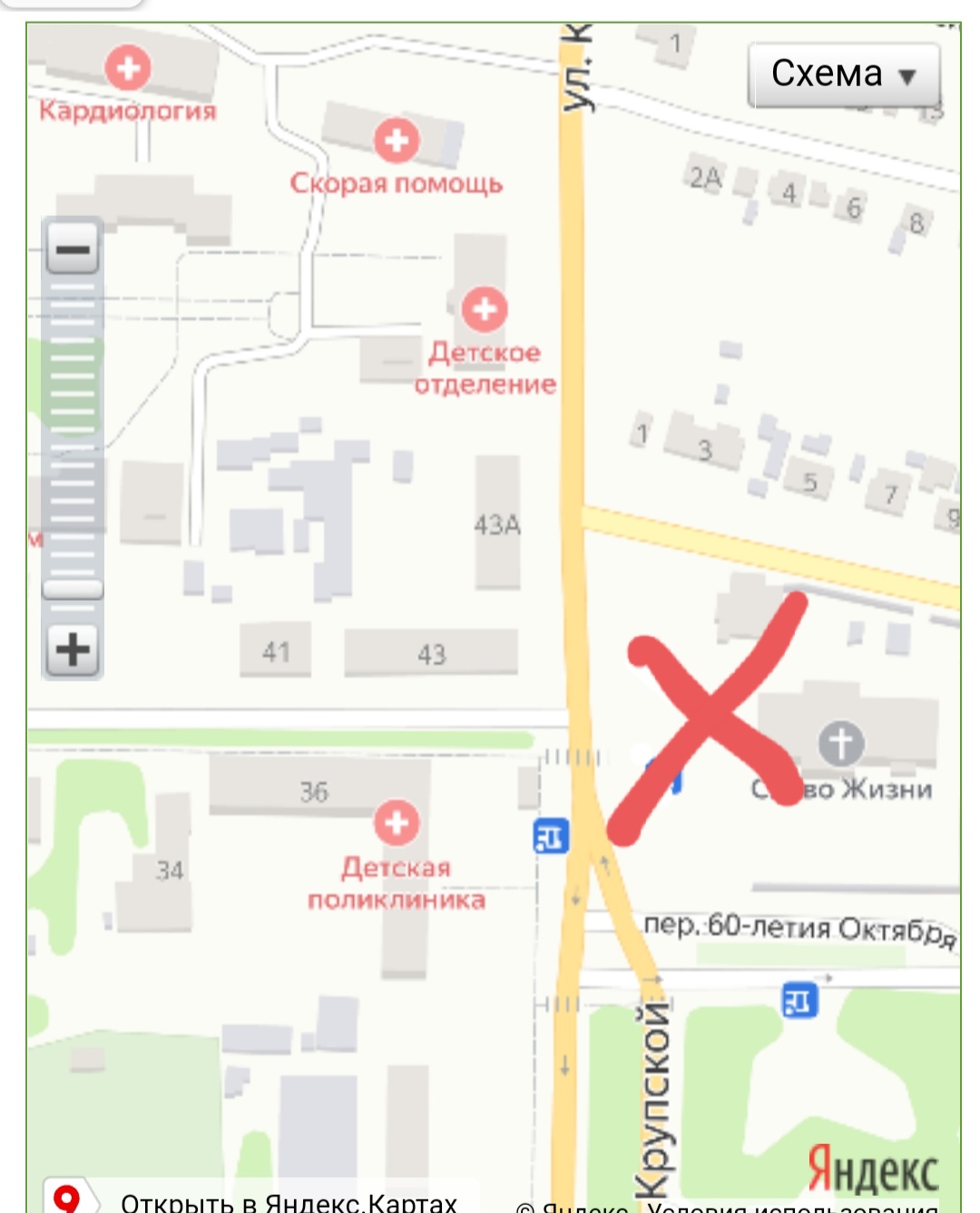This screenshot has height=1213, width=980.
Task: Select the Скорая помощь marker
Action: click(x=397, y=141)
